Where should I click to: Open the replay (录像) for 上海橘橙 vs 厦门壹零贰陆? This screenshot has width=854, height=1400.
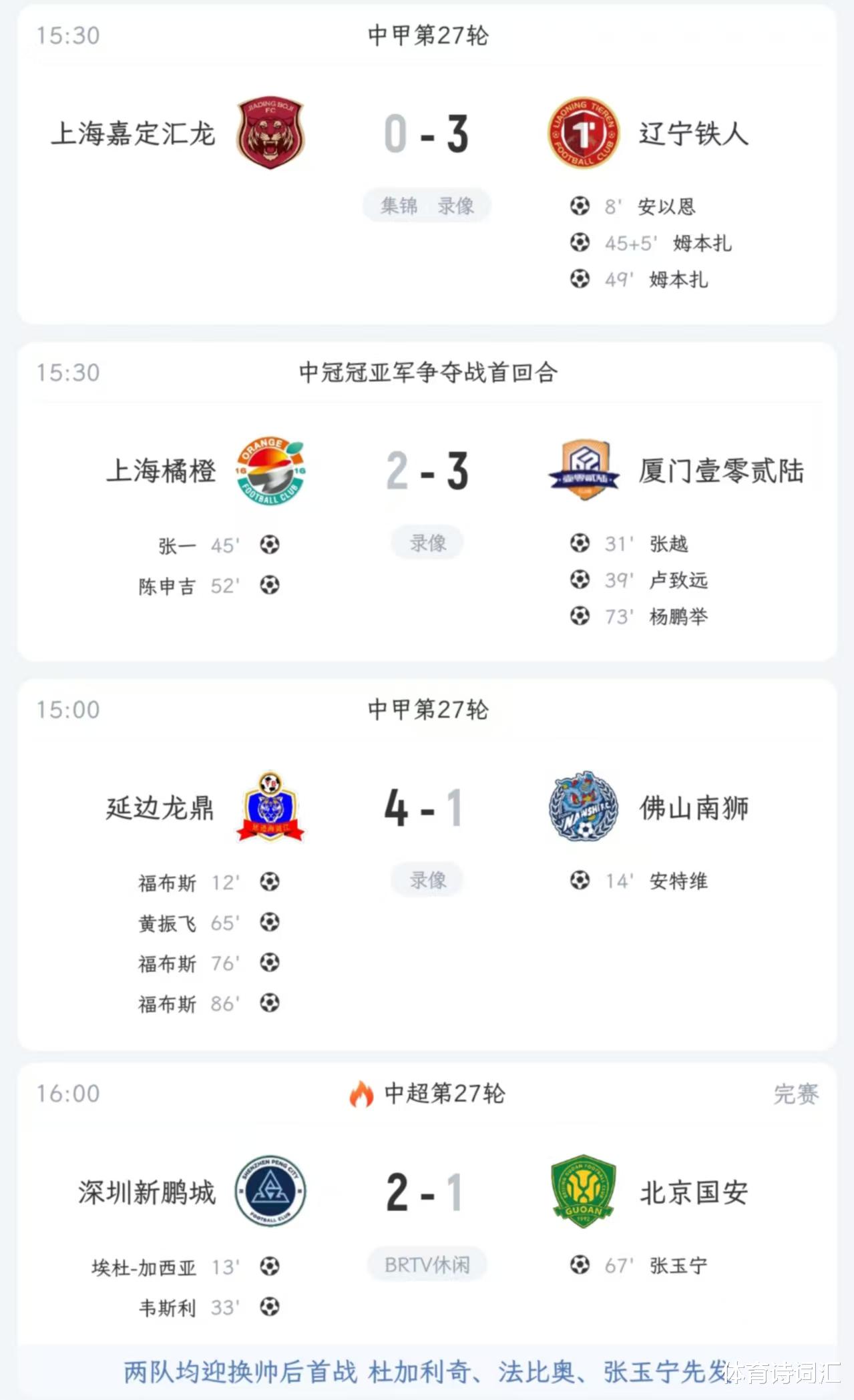(427, 543)
